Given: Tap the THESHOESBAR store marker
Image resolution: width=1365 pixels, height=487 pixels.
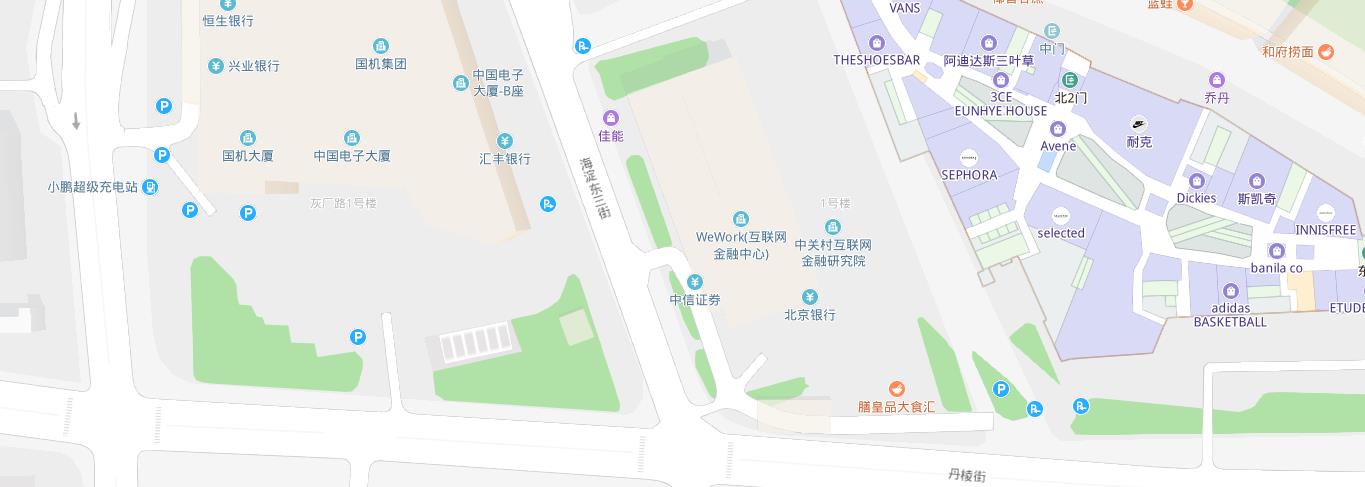Looking at the screenshot, I should tap(877, 43).
